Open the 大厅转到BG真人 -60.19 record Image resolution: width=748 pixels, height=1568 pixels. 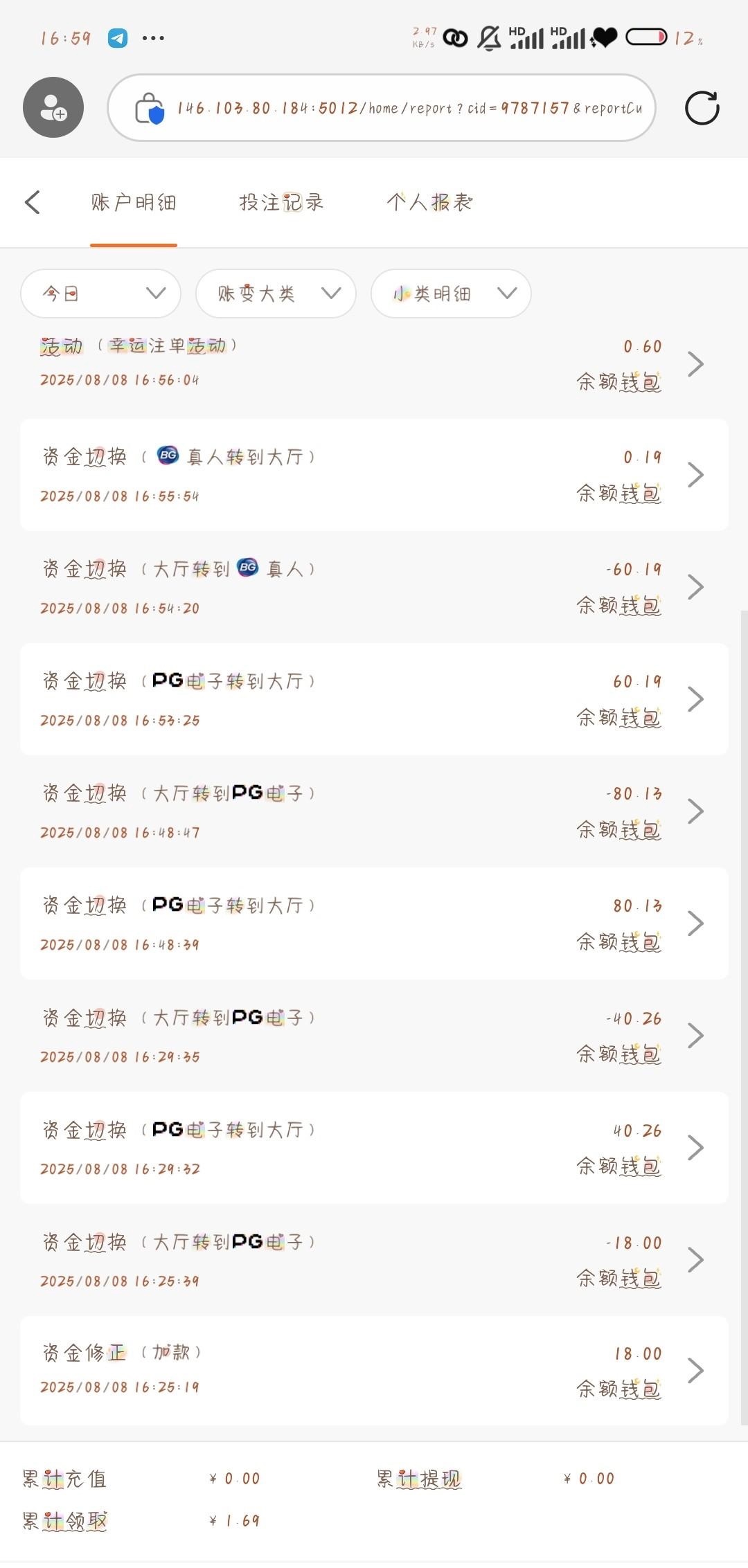[374, 587]
